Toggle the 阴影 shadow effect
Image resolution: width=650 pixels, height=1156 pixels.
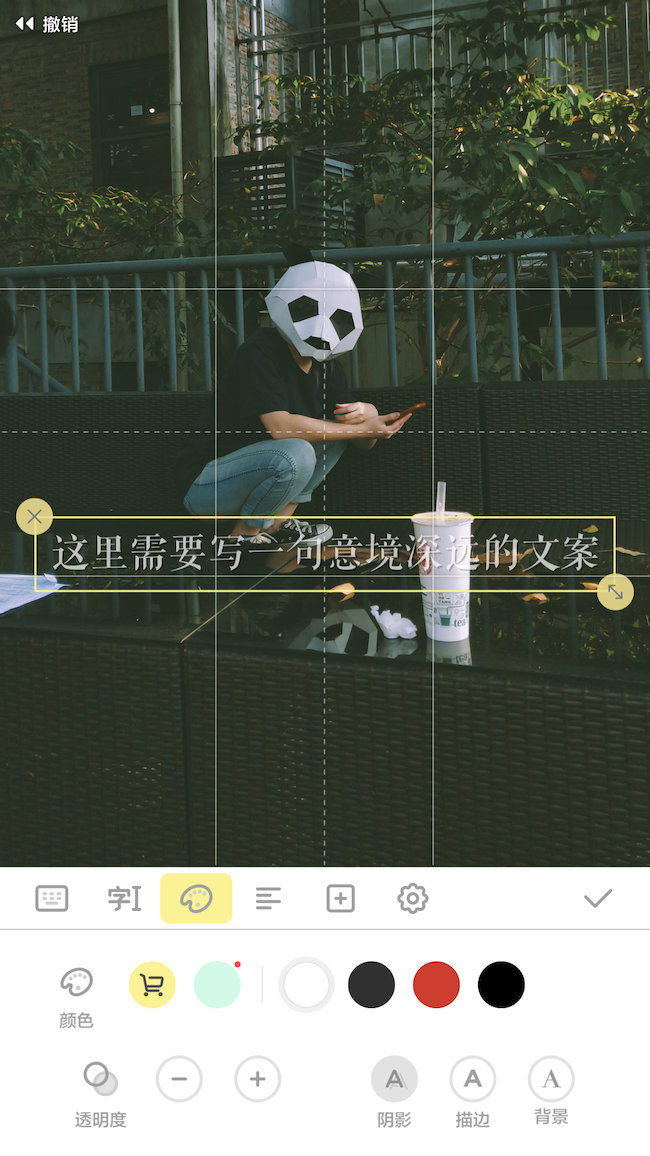point(394,1079)
